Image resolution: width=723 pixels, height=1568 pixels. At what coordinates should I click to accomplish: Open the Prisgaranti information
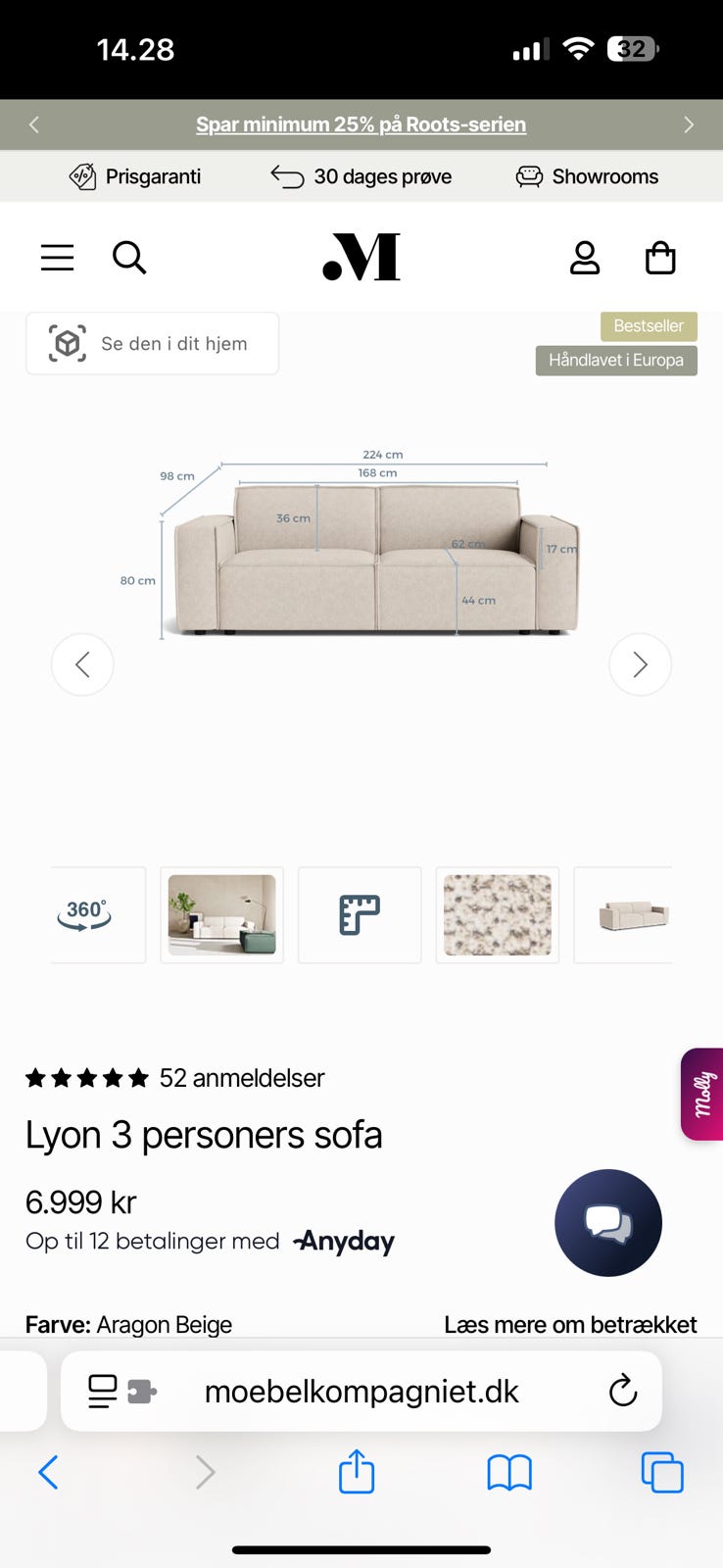point(135,176)
